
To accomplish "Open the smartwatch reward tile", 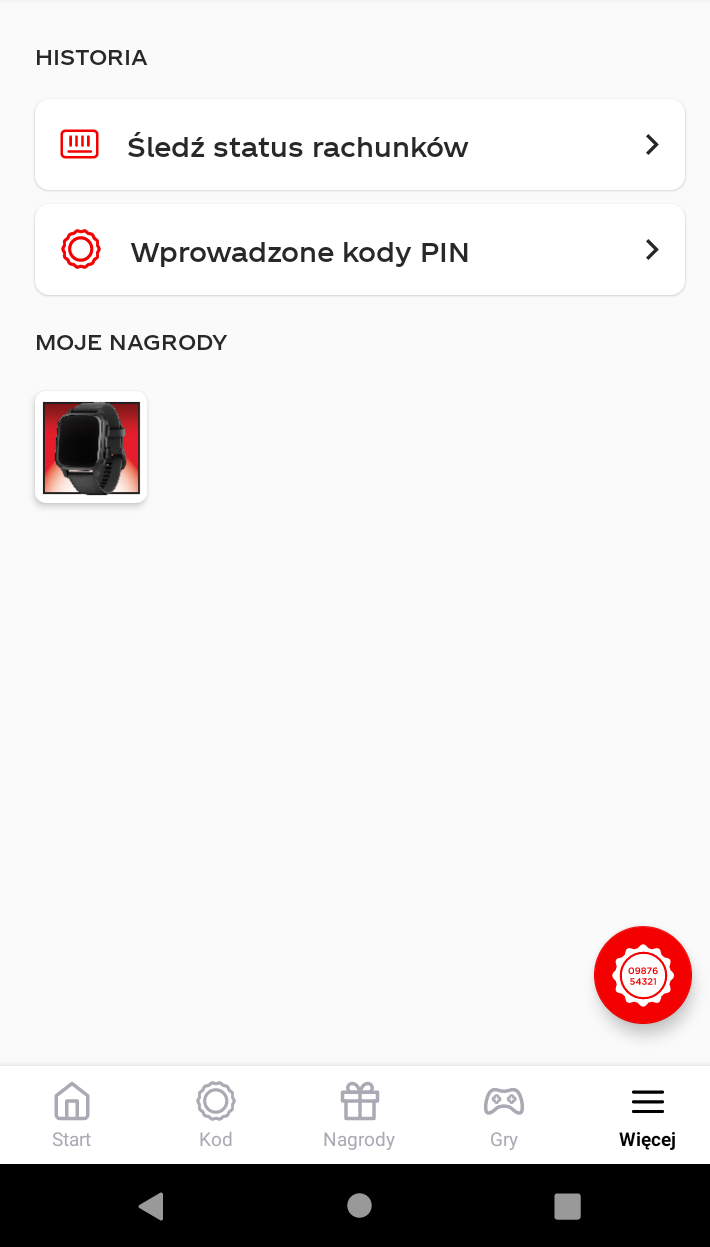I will 91,447.
